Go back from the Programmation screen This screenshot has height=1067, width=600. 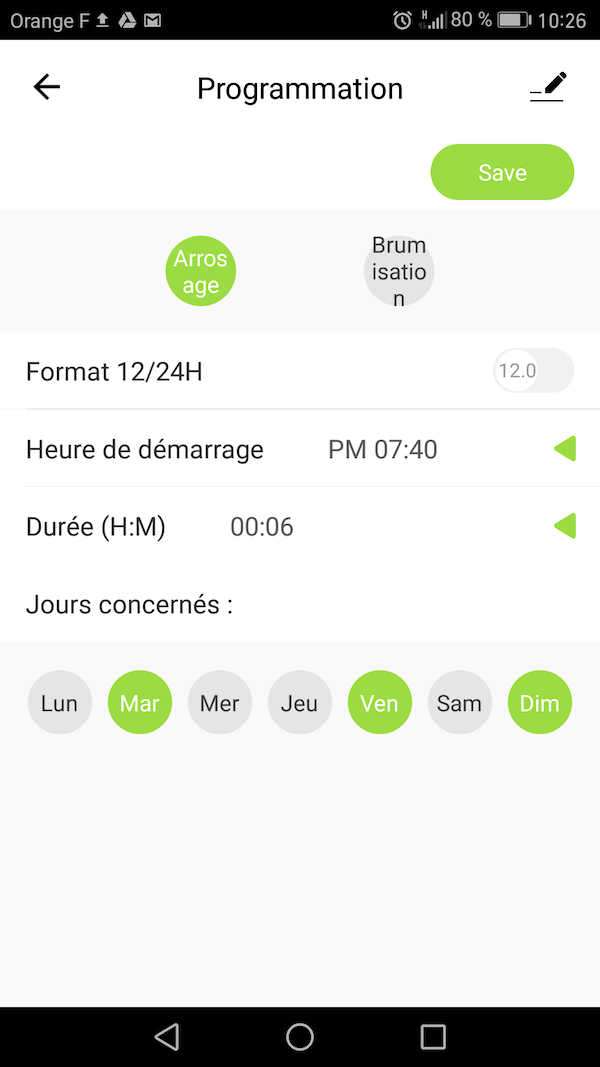pos(47,88)
